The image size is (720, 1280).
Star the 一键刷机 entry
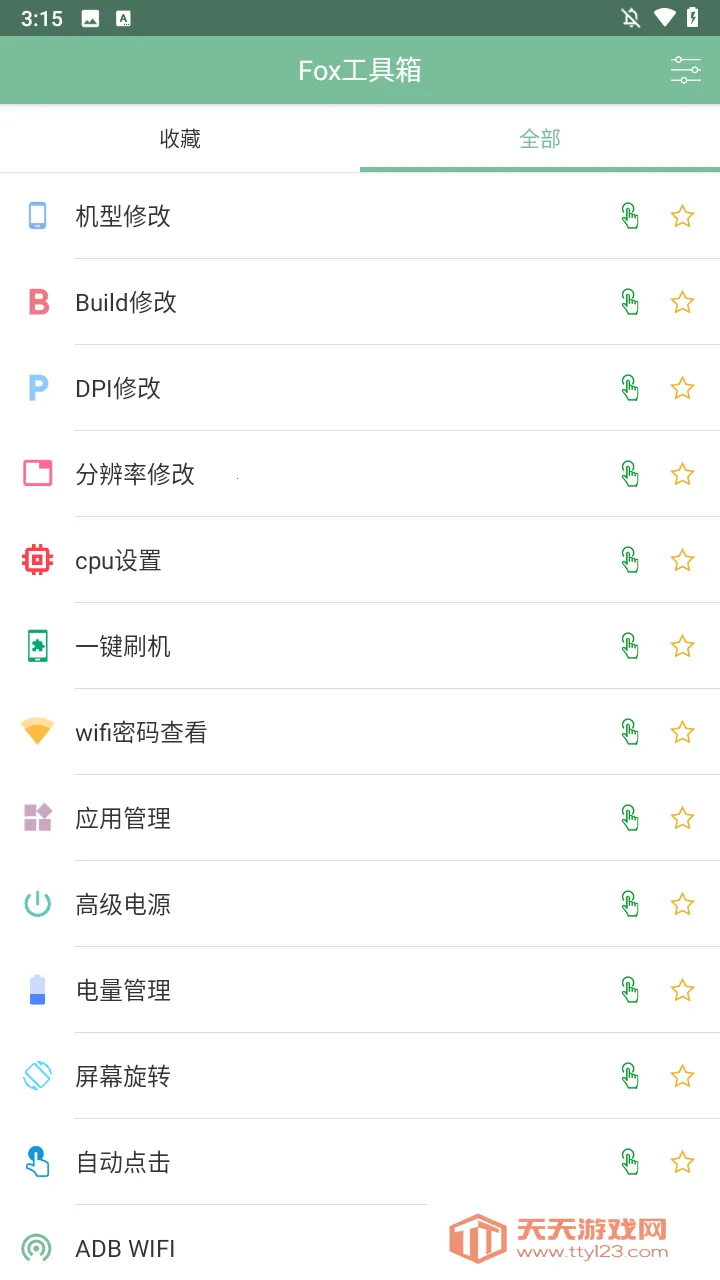tap(682, 646)
